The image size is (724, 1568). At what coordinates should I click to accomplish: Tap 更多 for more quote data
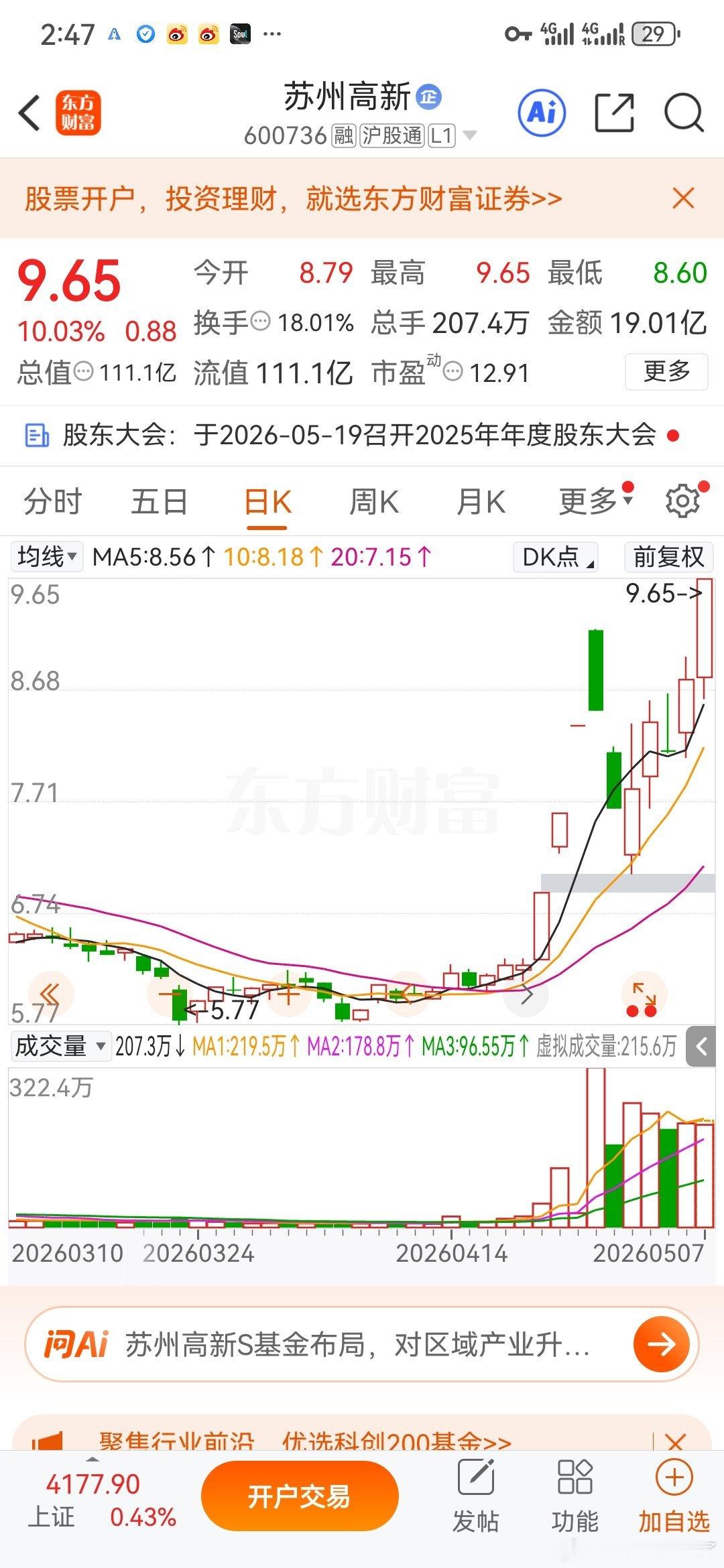point(666,371)
